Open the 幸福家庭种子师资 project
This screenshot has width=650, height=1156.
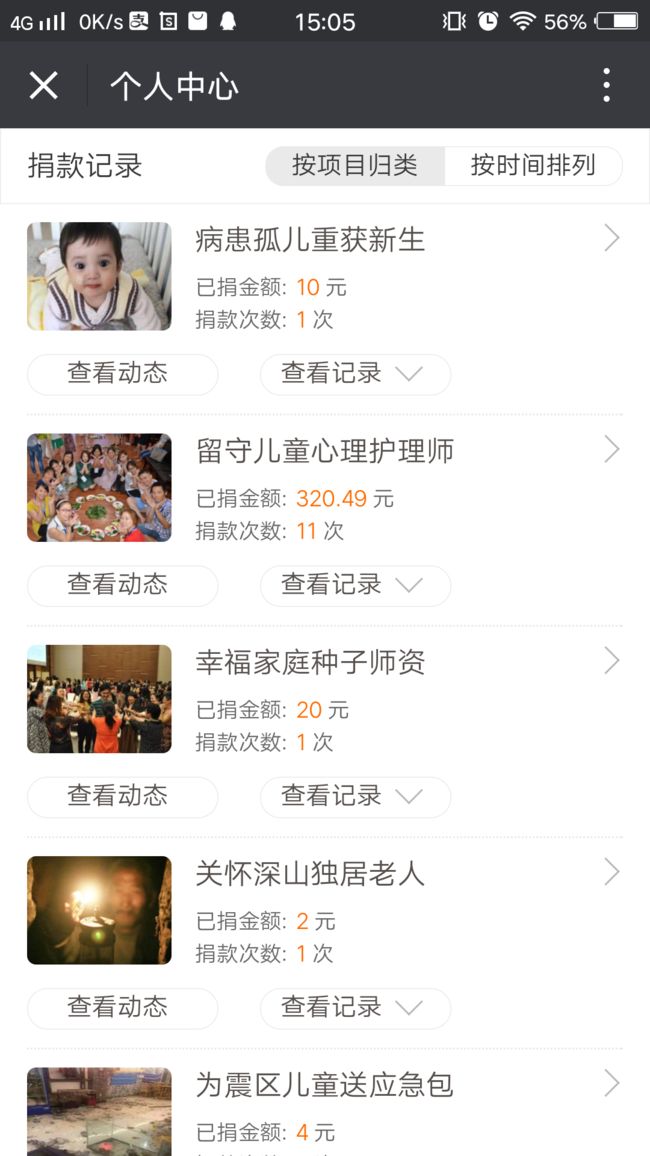pyautogui.click(x=324, y=699)
